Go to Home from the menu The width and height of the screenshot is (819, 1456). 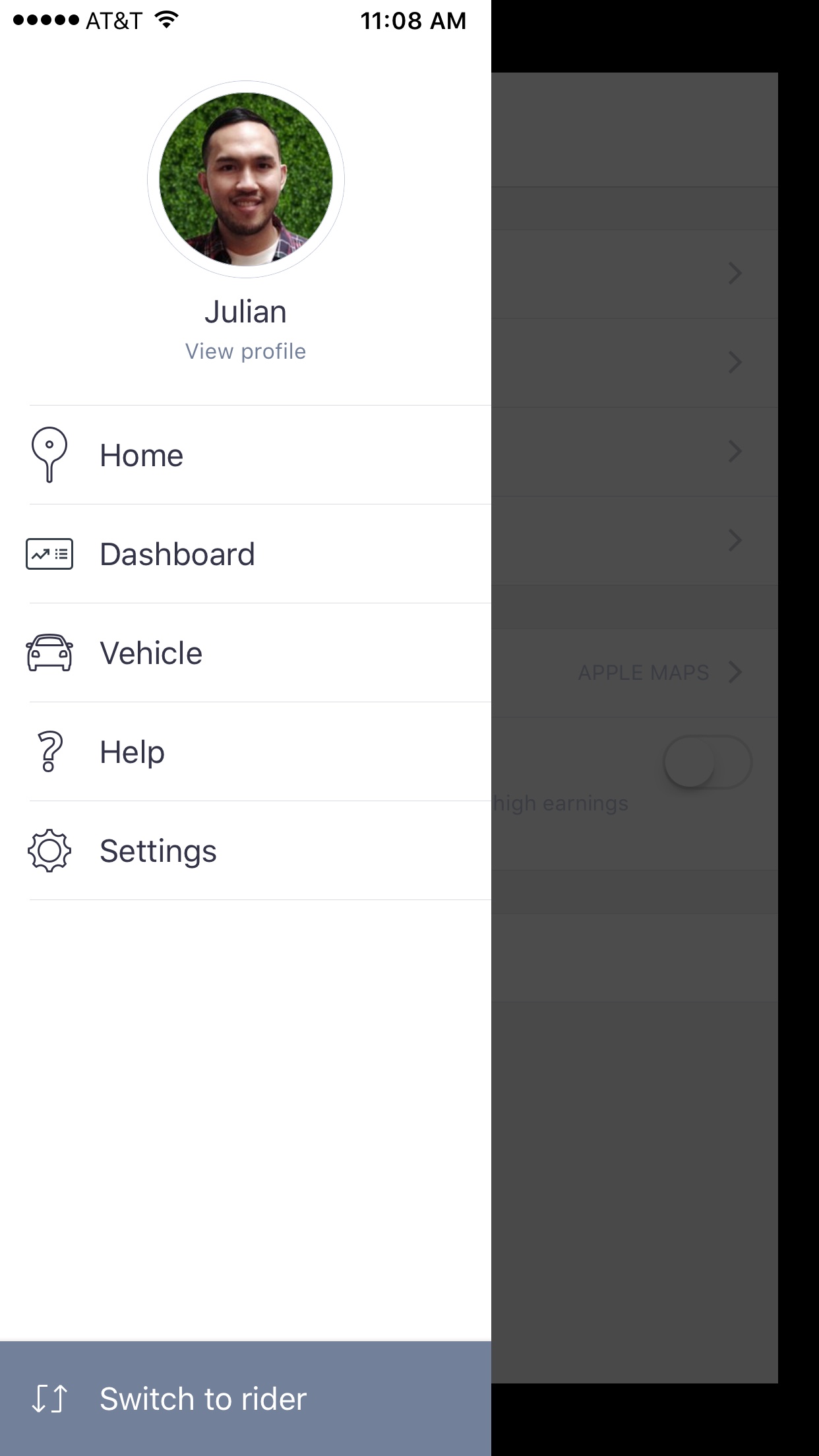(141, 455)
